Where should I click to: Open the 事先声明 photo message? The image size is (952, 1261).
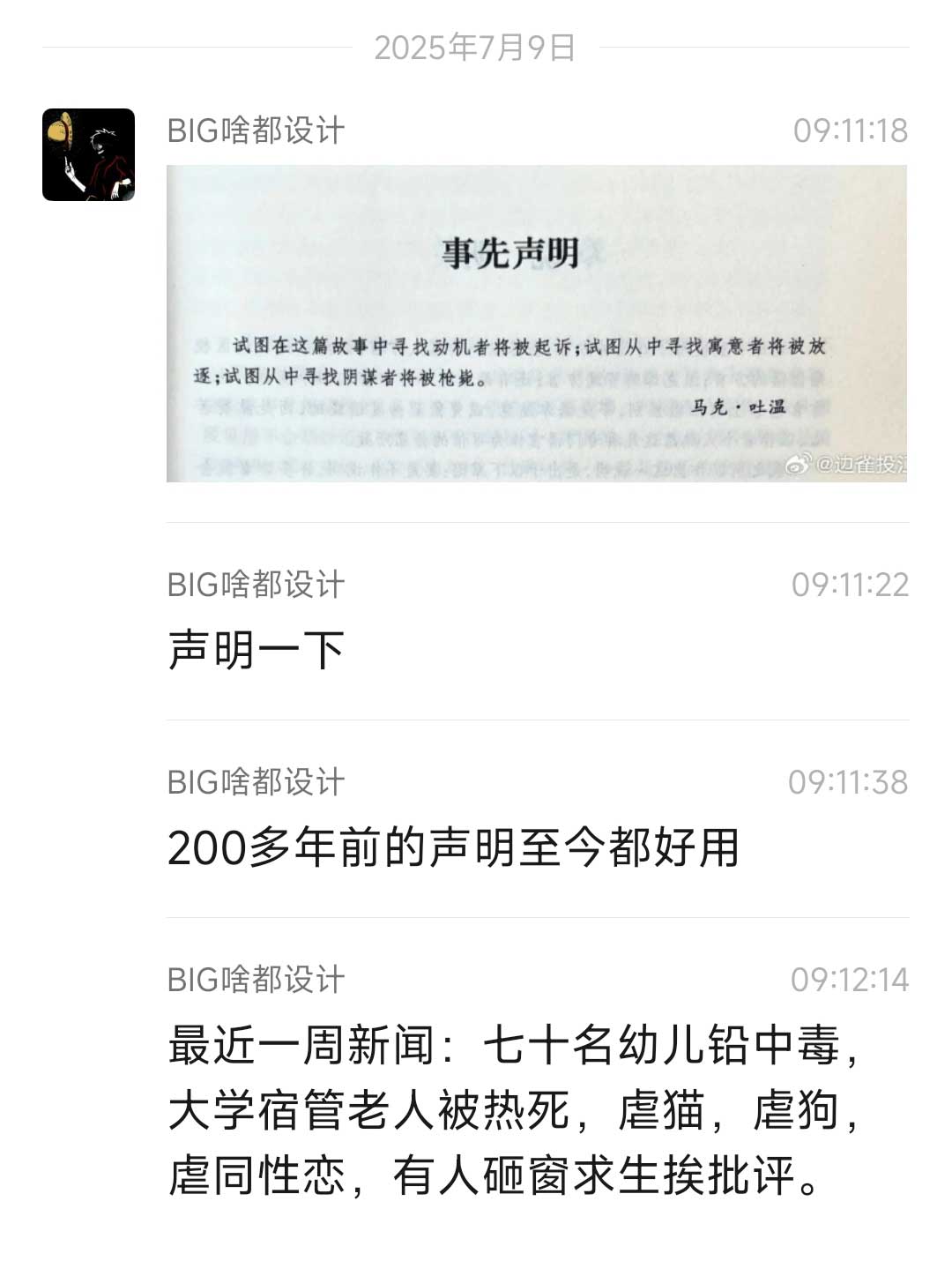(536, 323)
